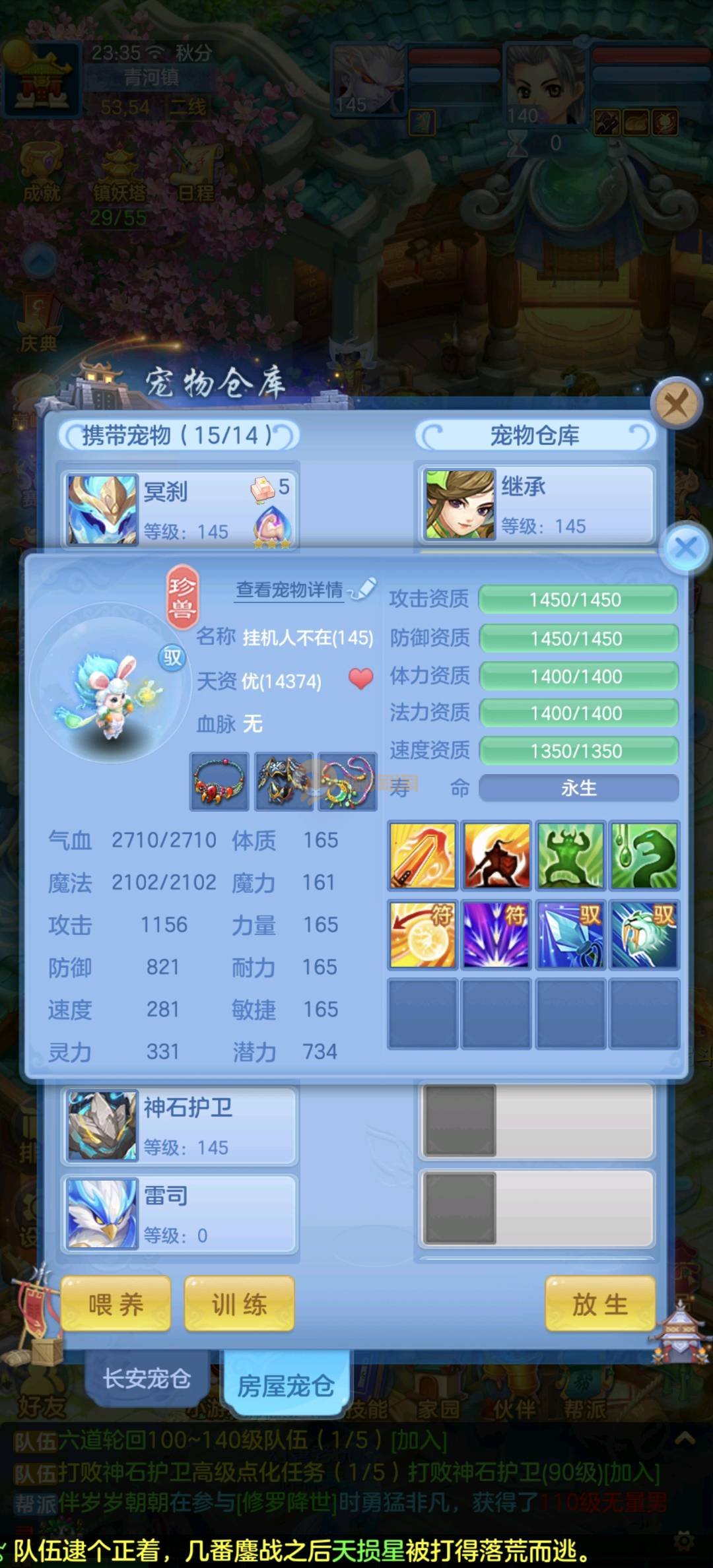View the green serpent skill icon
This screenshot has height=1568, width=713.
click(x=644, y=855)
